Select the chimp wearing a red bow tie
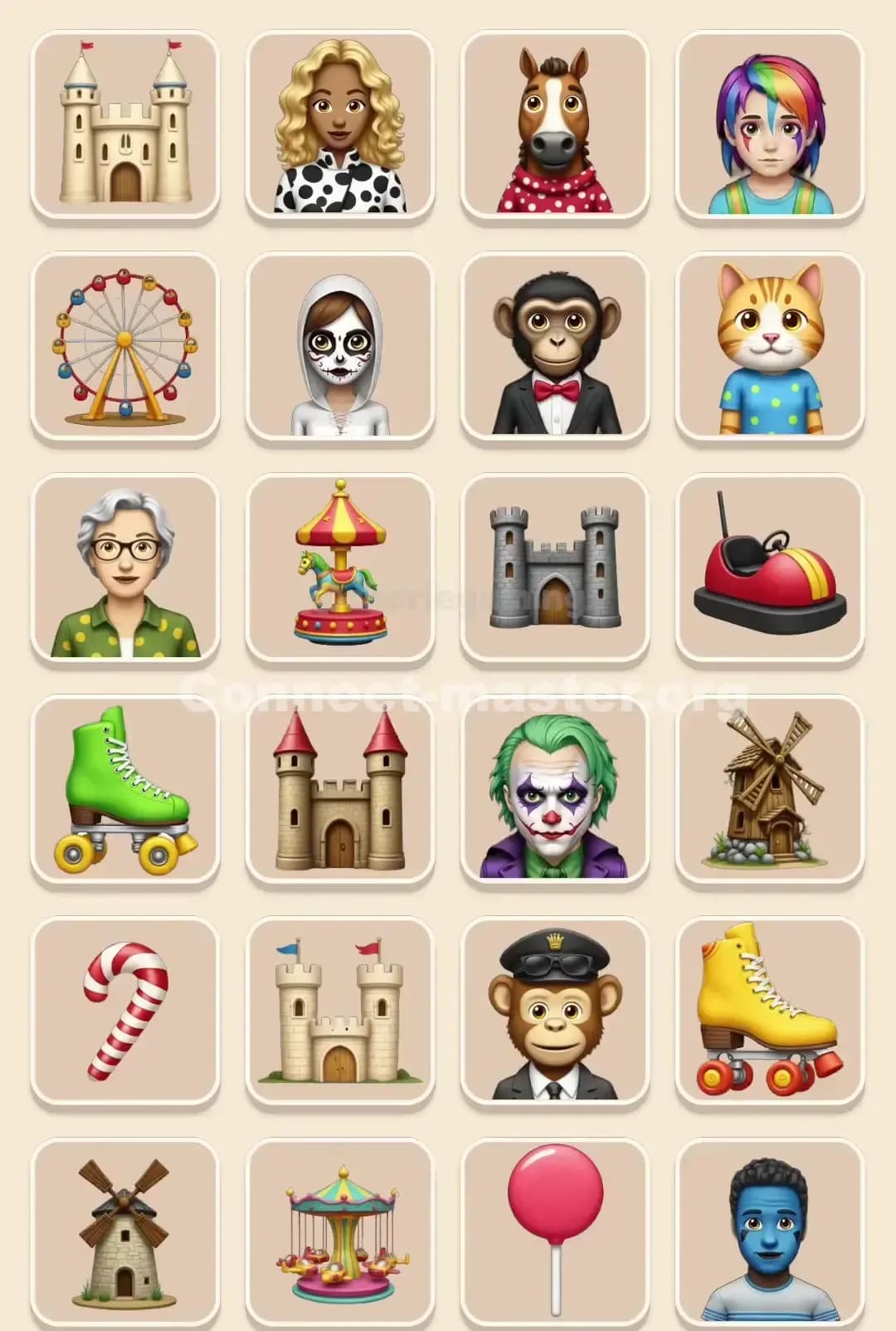Viewport: 896px width, 1331px height. [554, 344]
